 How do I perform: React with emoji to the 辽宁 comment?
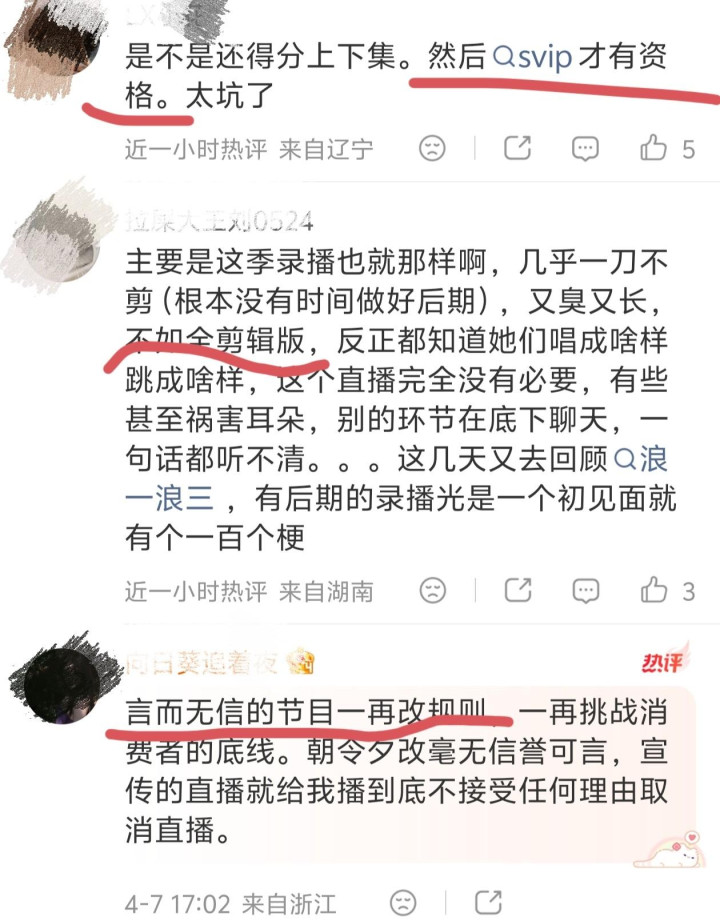[x=432, y=149]
